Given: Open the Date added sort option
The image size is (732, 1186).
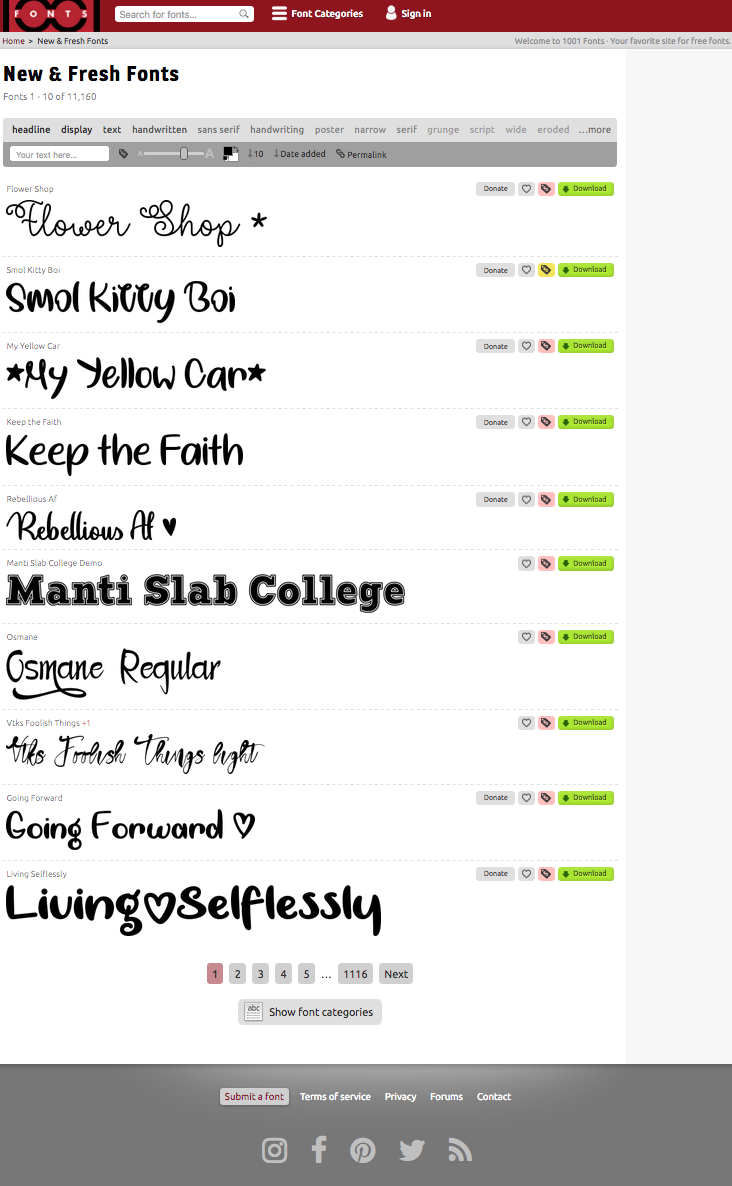Looking at the screenshot, I should click(300, 154).
